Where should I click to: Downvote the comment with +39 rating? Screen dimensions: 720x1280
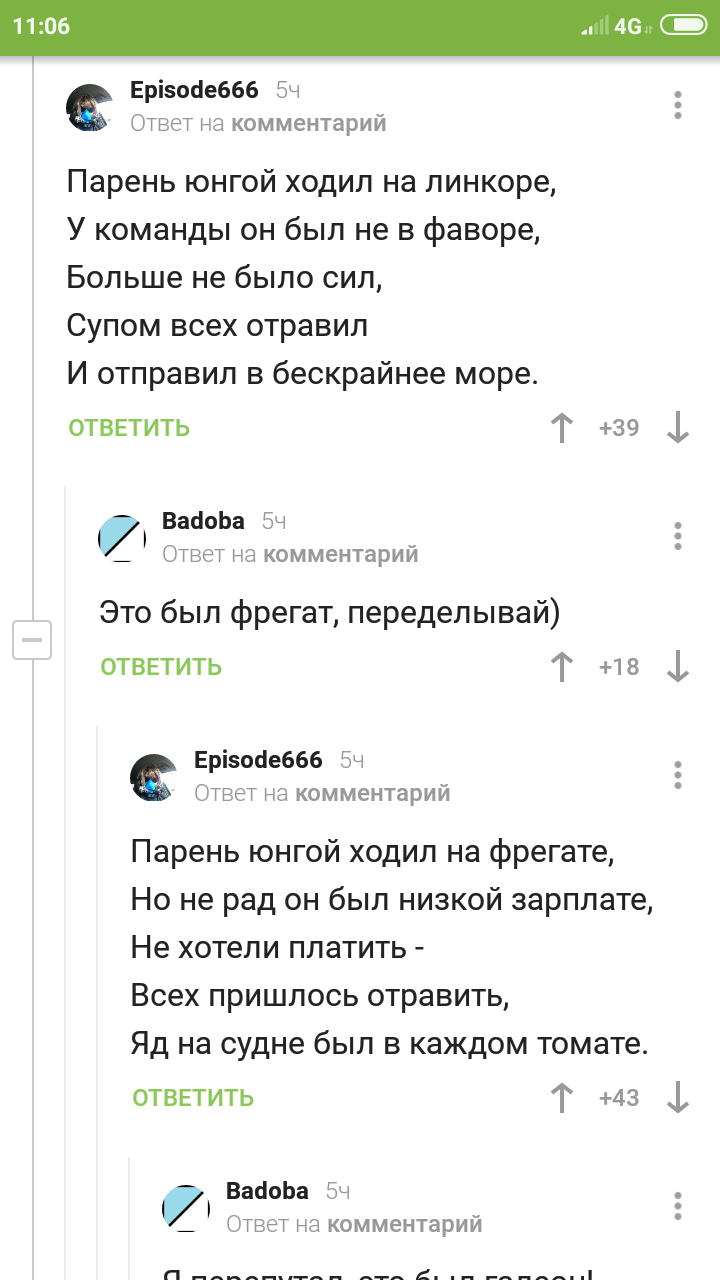[x=678, y=428]
